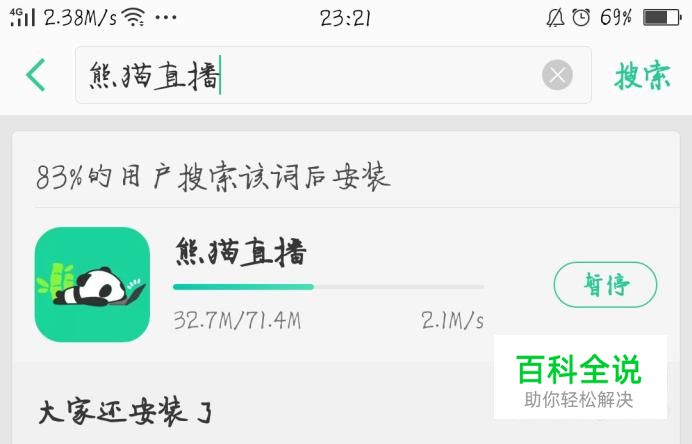Pause the 熊猫直播 download with 暂停
Screen dimensions: 692x444
tap(605, 285)
